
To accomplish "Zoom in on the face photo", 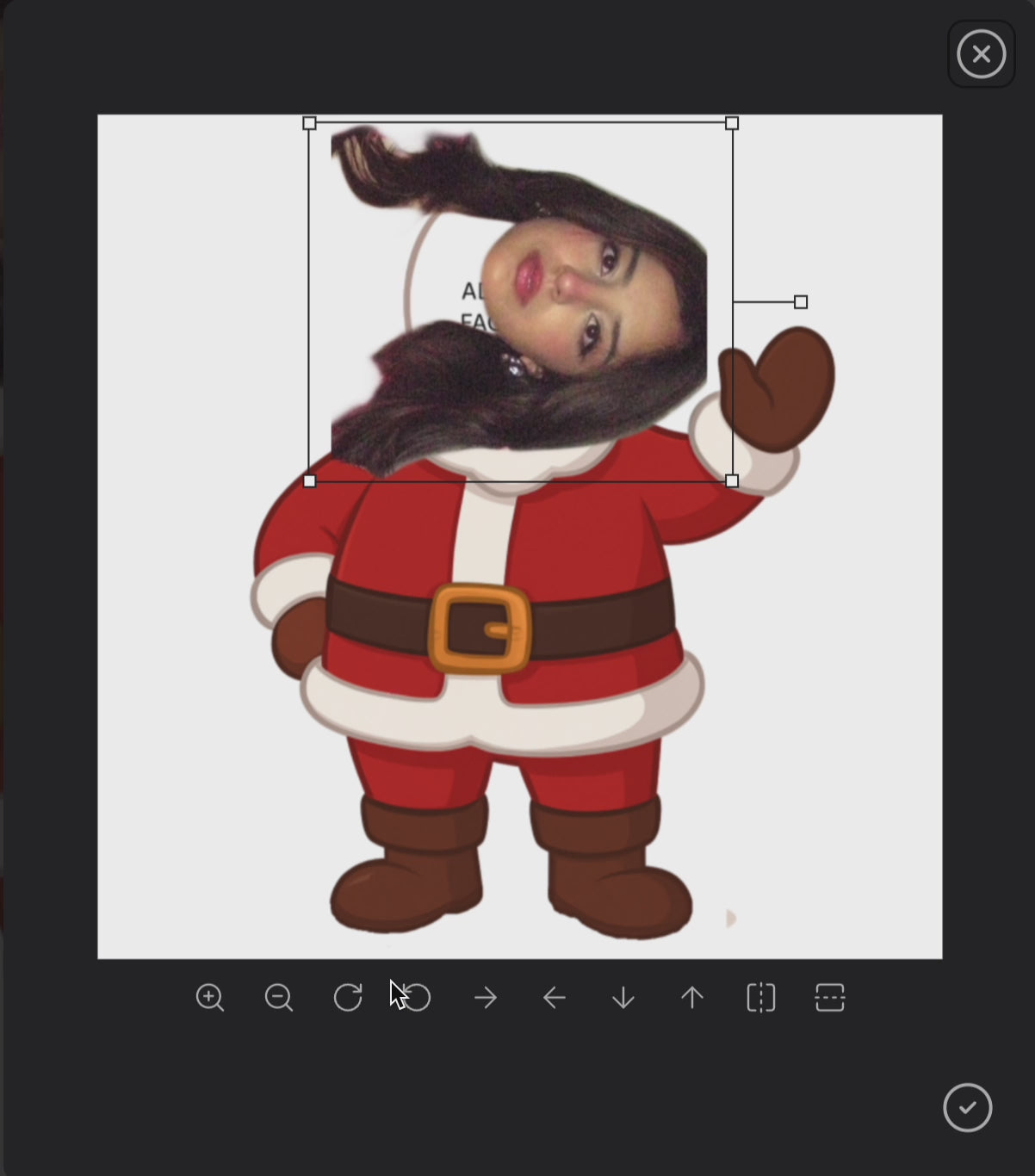I will point(210,998).
